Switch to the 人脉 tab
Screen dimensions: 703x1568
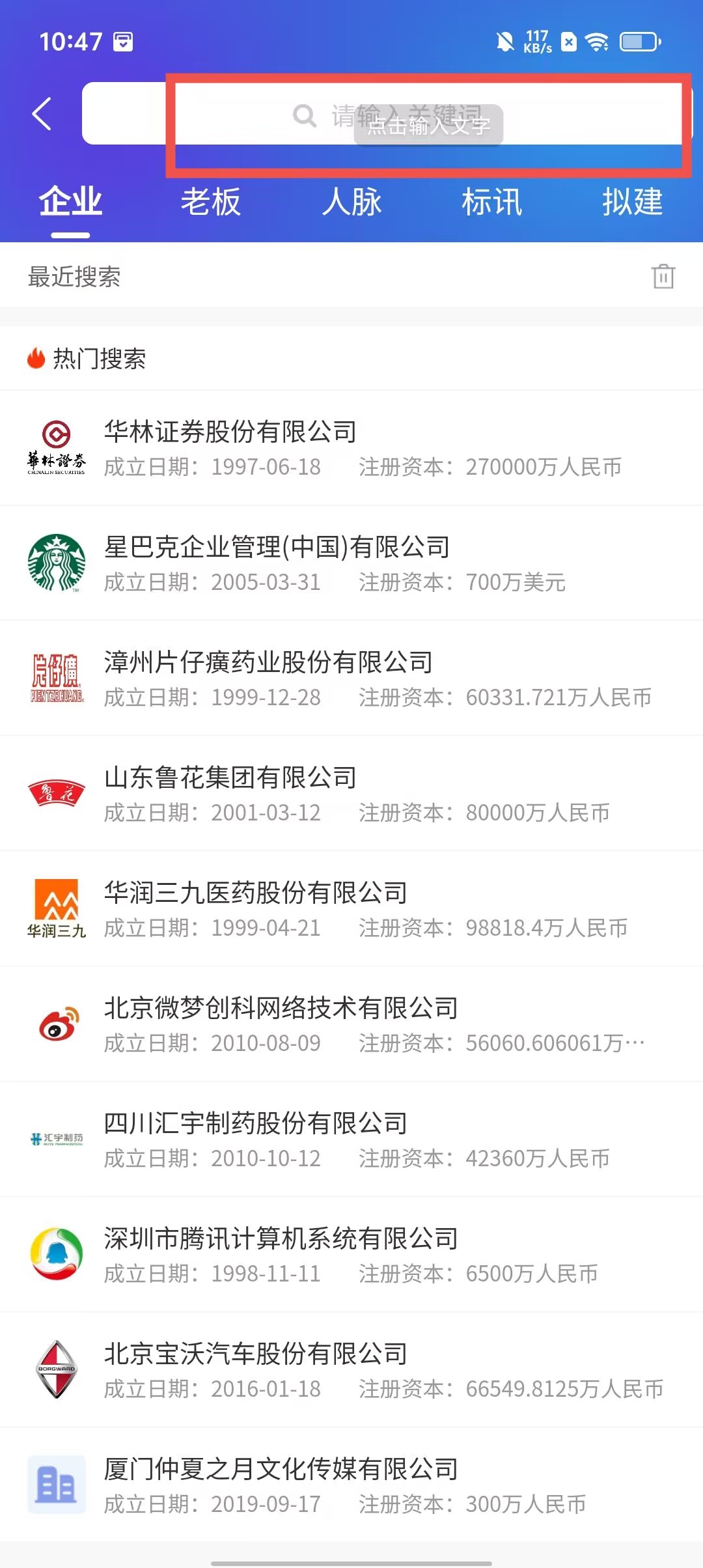(351, 201)
